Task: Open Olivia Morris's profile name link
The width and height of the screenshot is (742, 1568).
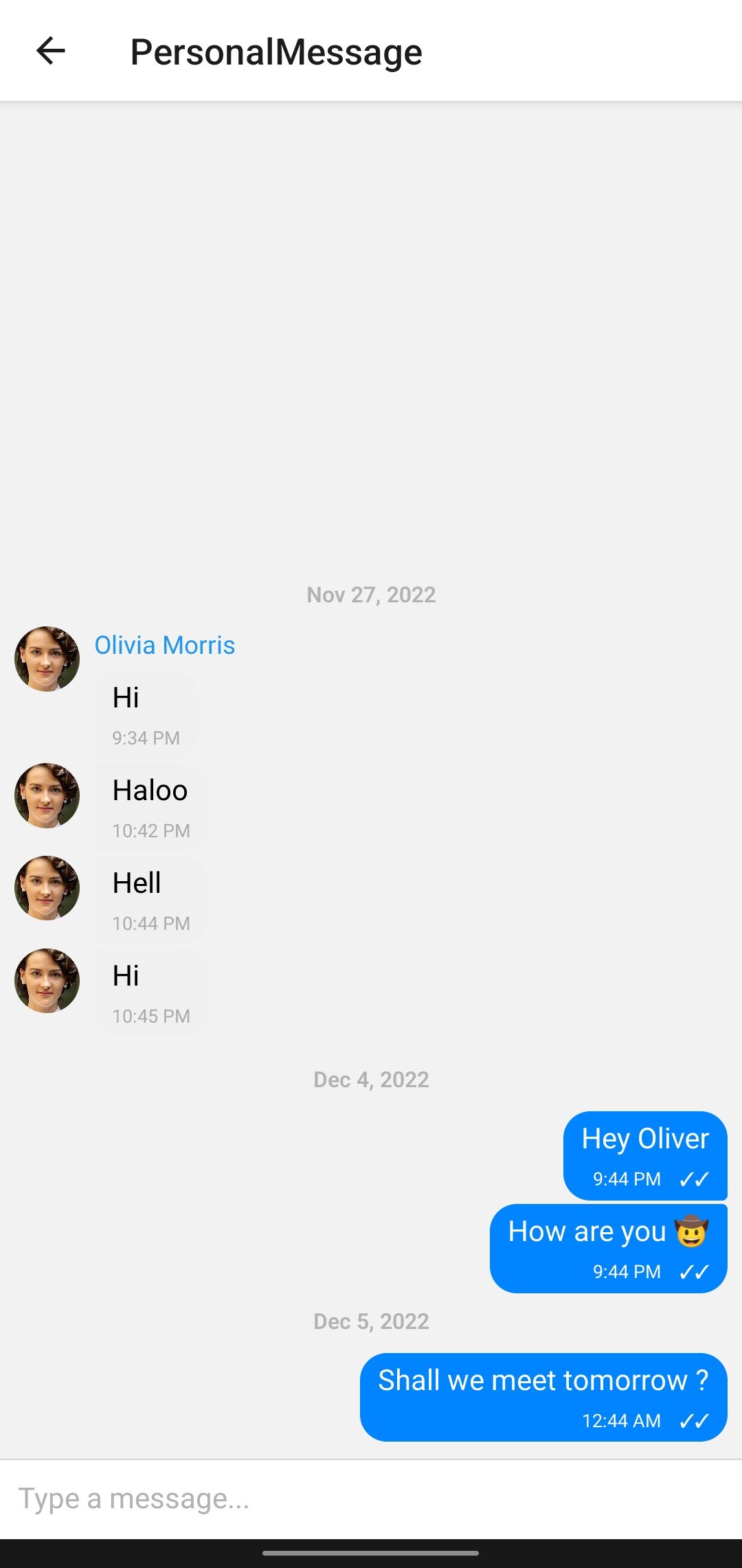Action: (165, 645)
